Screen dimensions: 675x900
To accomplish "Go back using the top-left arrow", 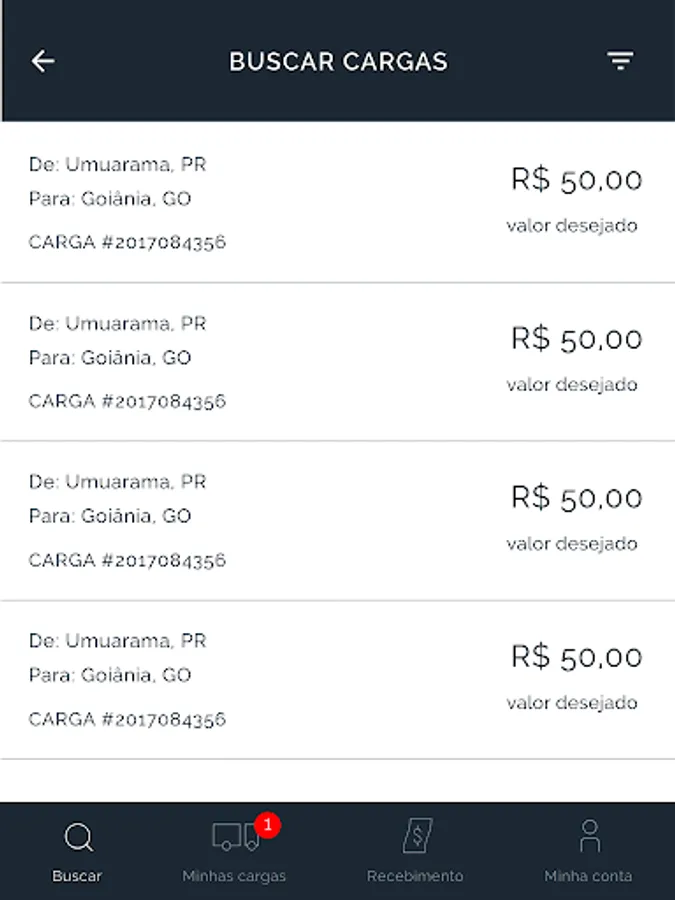I will [x=43, y=61].
